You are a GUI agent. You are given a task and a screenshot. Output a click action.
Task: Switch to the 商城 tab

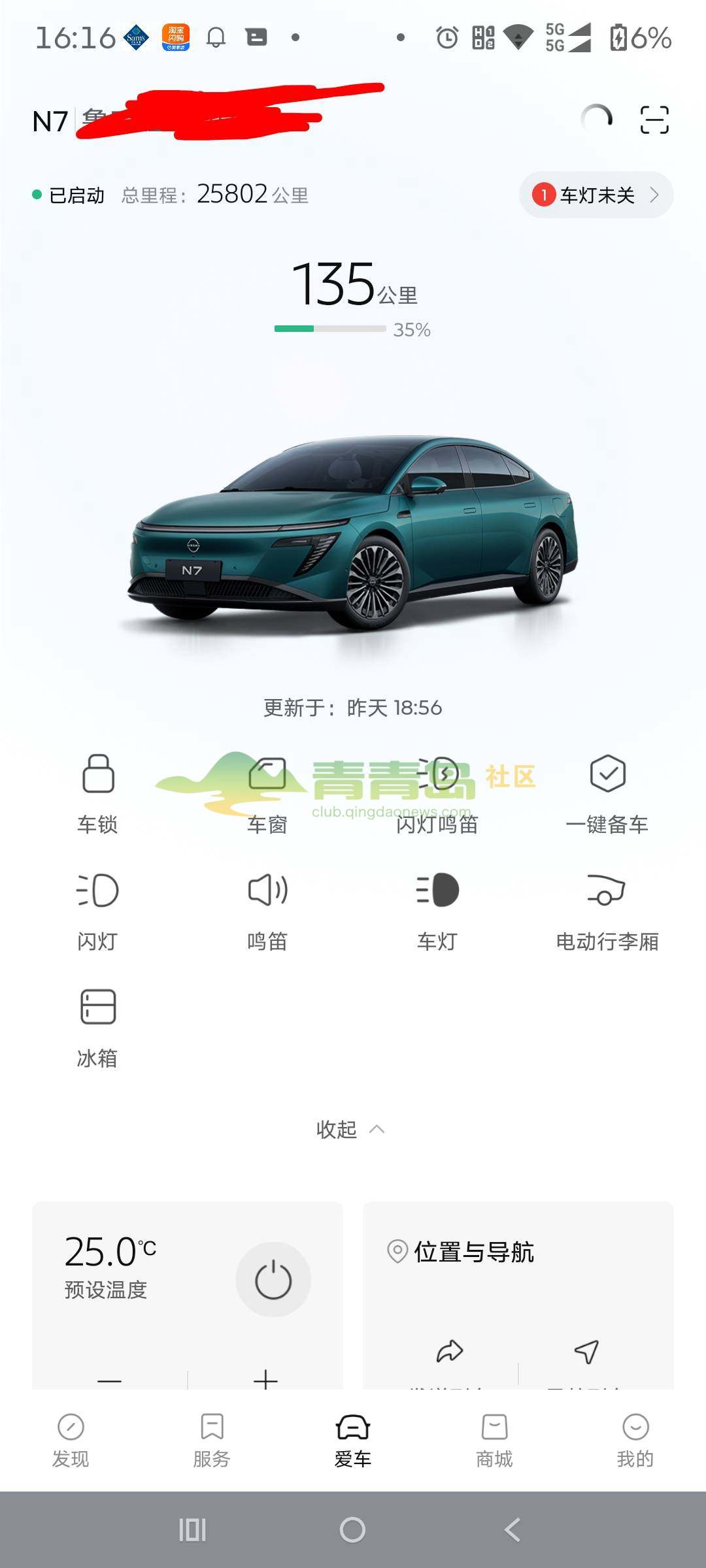494,1441
